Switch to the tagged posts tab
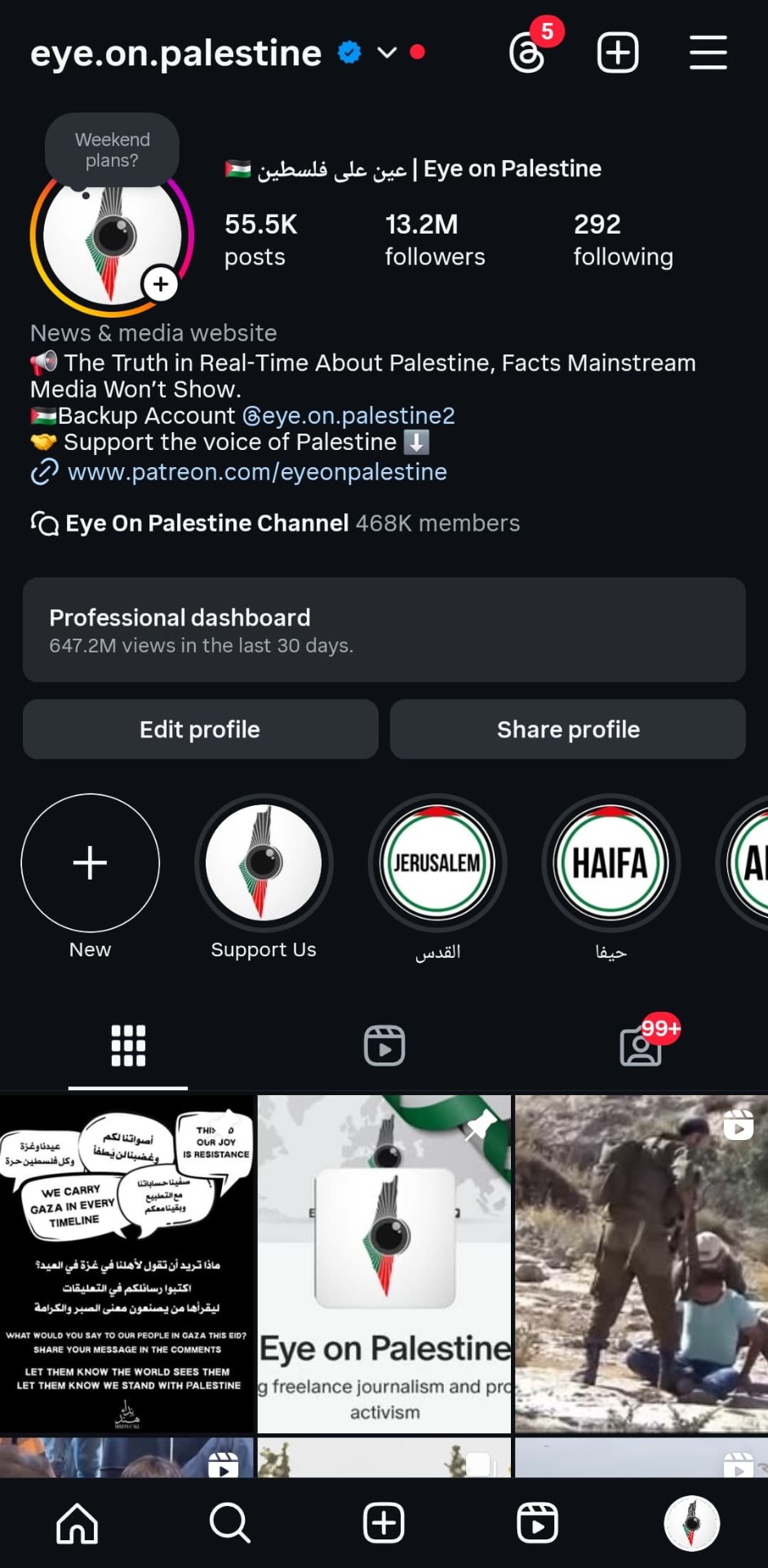The height and width of the screenshot is (1568, 768). 641,1045
